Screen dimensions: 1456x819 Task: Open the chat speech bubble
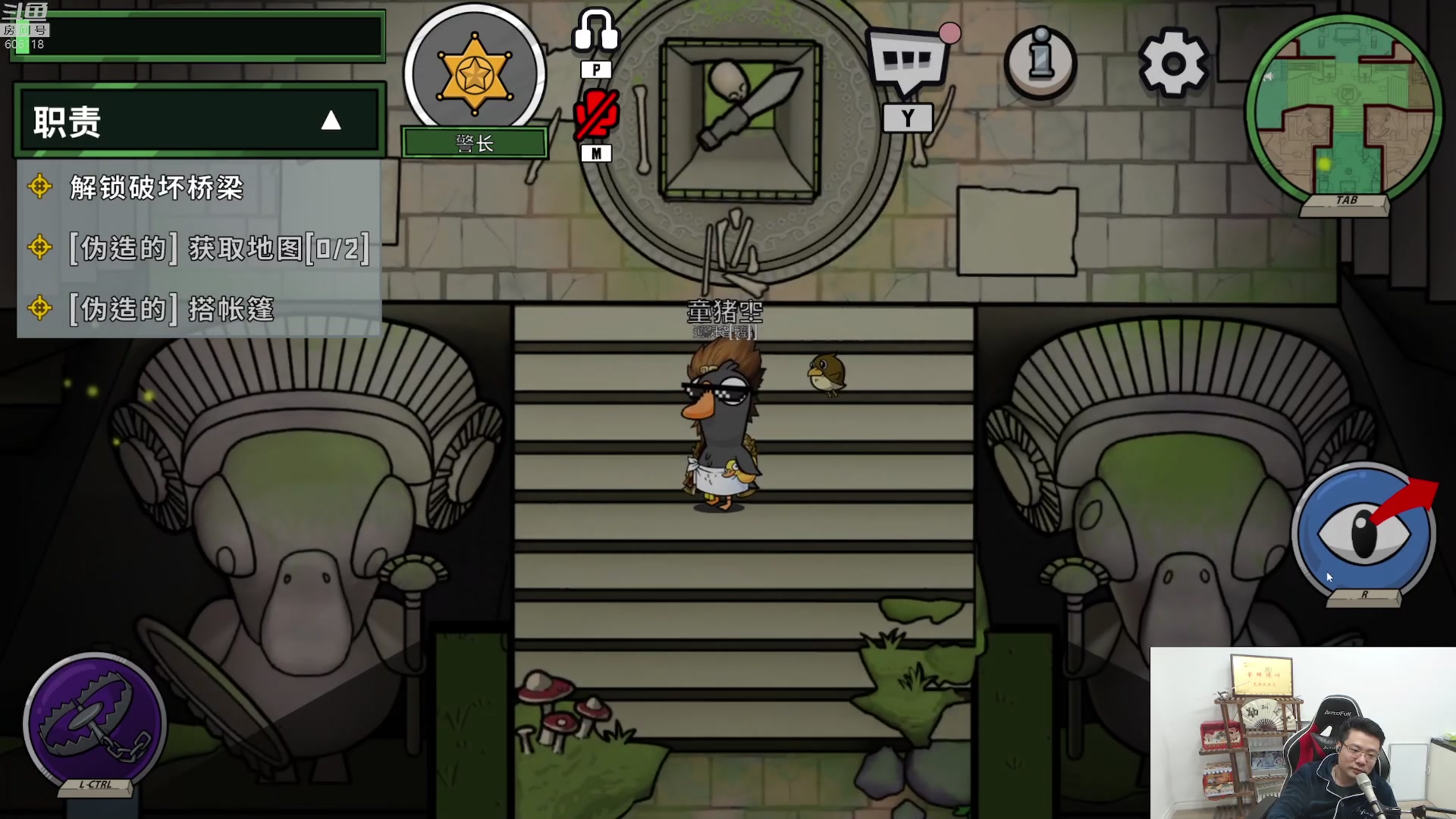point(908,61)
